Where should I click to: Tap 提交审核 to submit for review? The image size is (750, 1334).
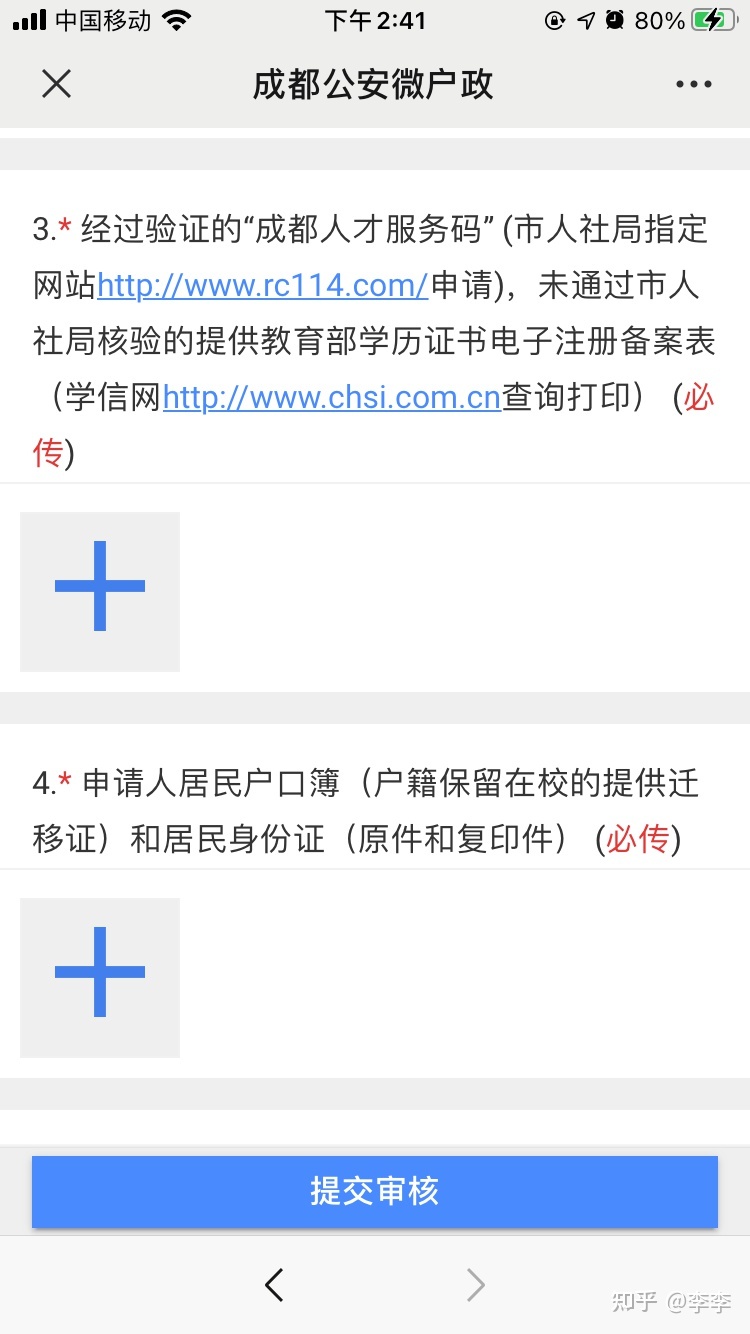(x=375, y=1192)
